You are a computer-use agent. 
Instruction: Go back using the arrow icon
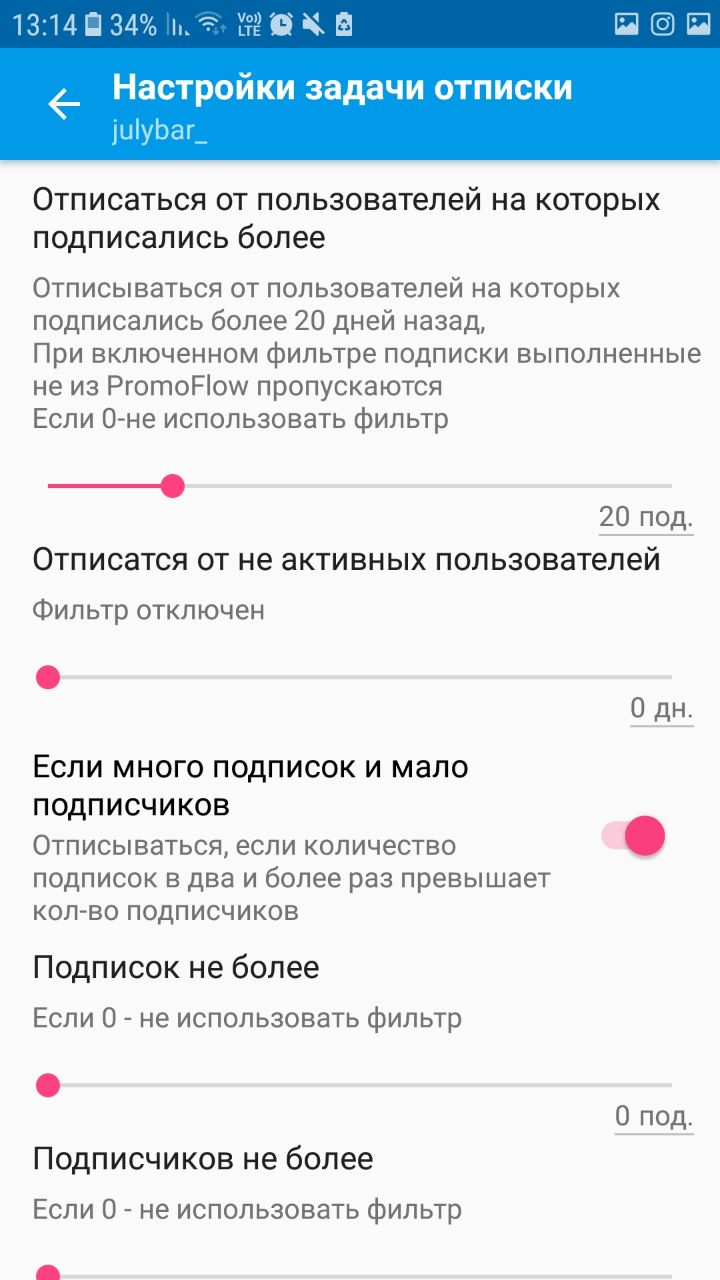(x=64, y=104)
